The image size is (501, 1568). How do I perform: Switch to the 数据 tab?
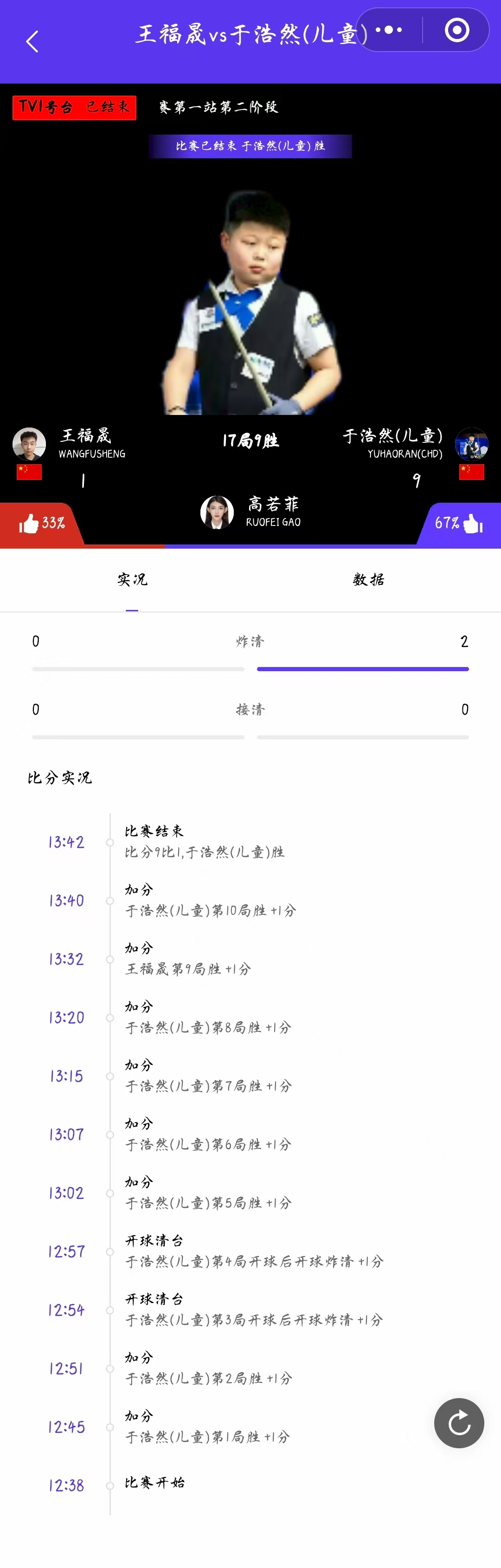point(368,579)
